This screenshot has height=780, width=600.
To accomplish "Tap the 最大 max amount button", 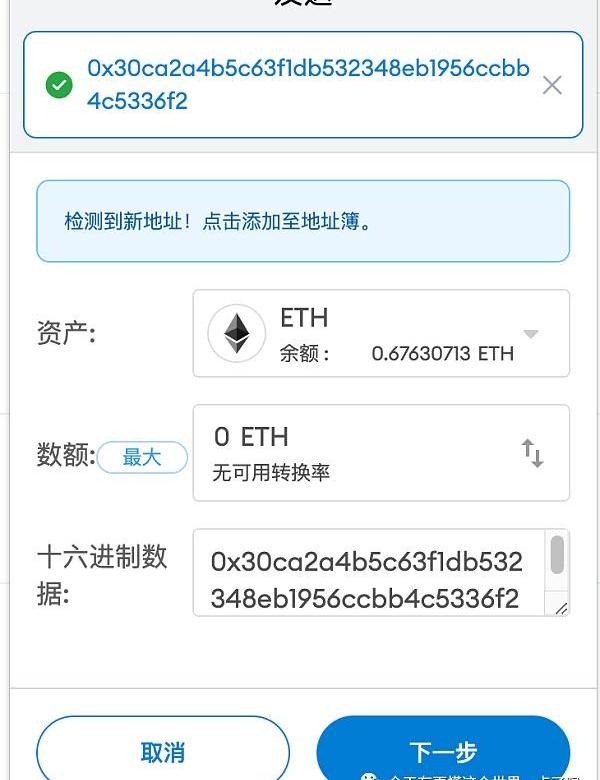I will (x=142, y=457).
